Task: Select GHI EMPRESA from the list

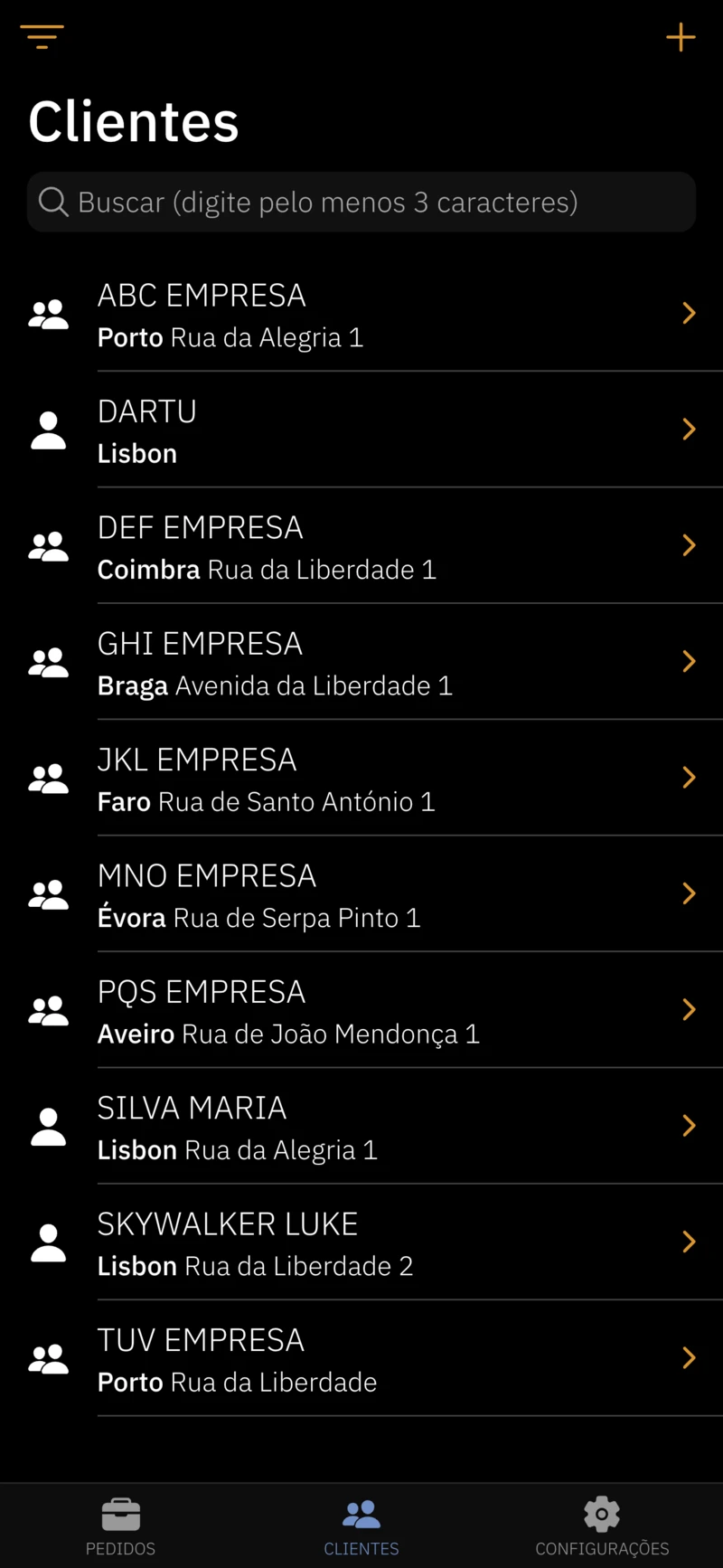Action: [361, 663]
